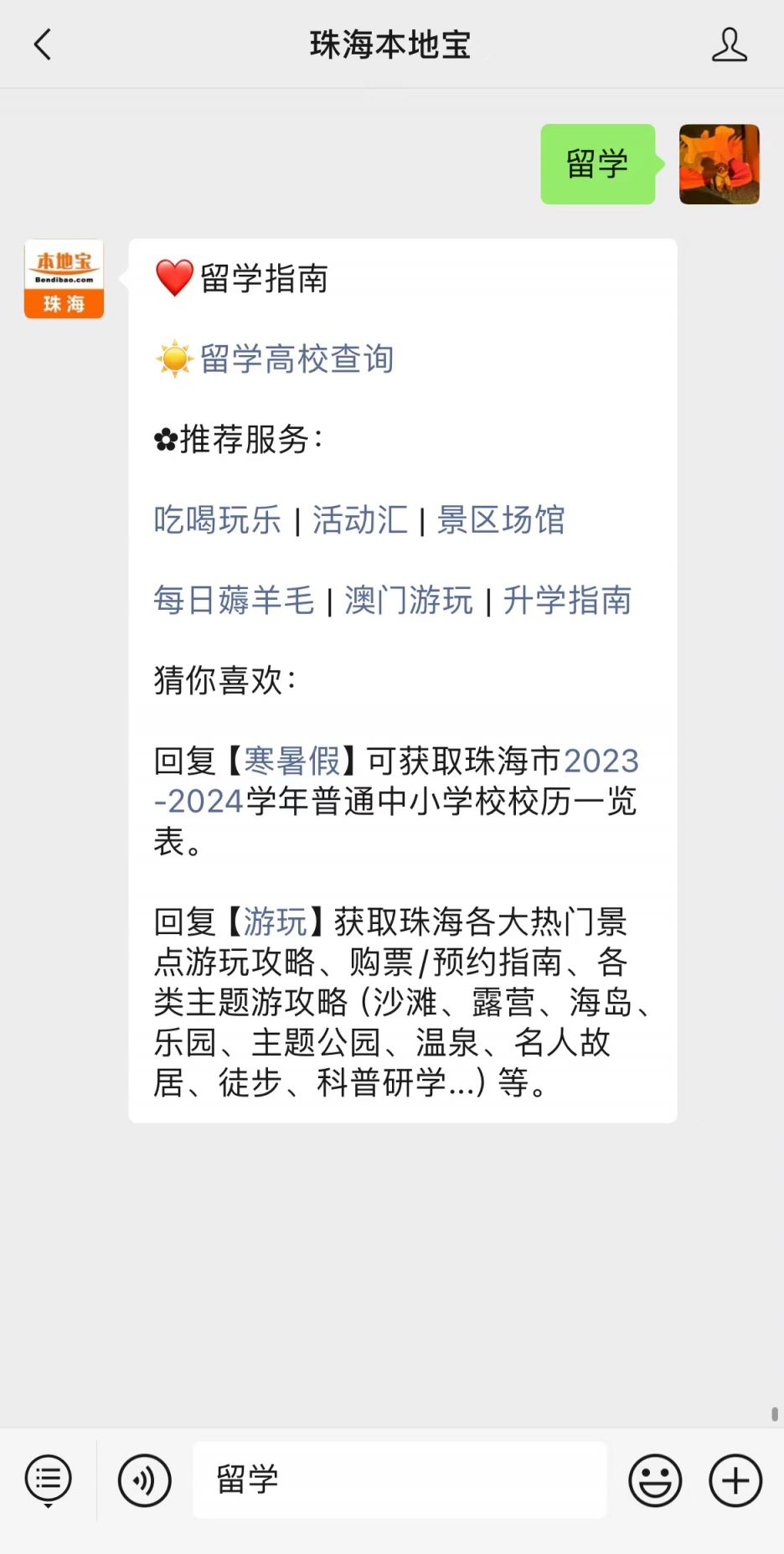The image size is (784, 1554).
Task: Open the emoji picker
Action: click(655, 1480)
